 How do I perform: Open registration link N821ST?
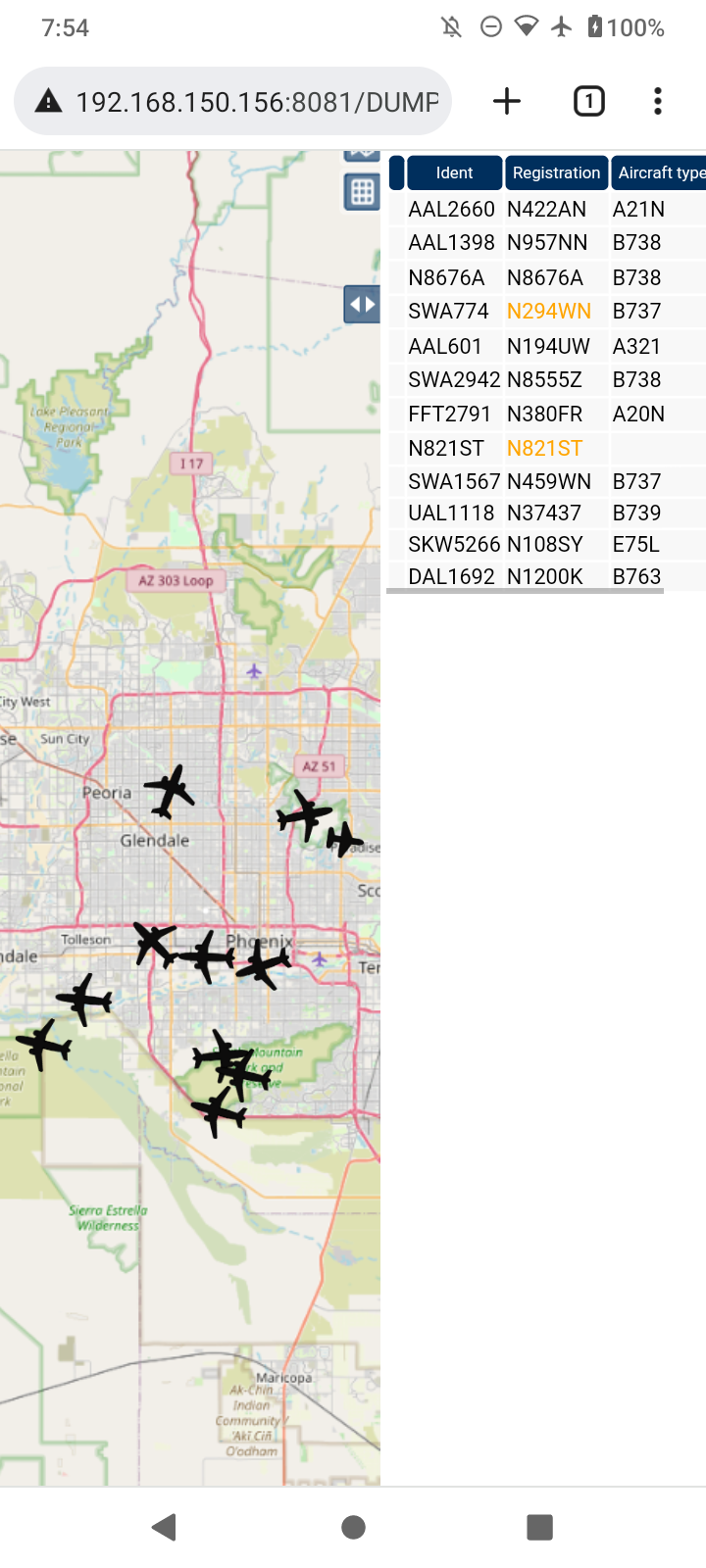[545, 449]
